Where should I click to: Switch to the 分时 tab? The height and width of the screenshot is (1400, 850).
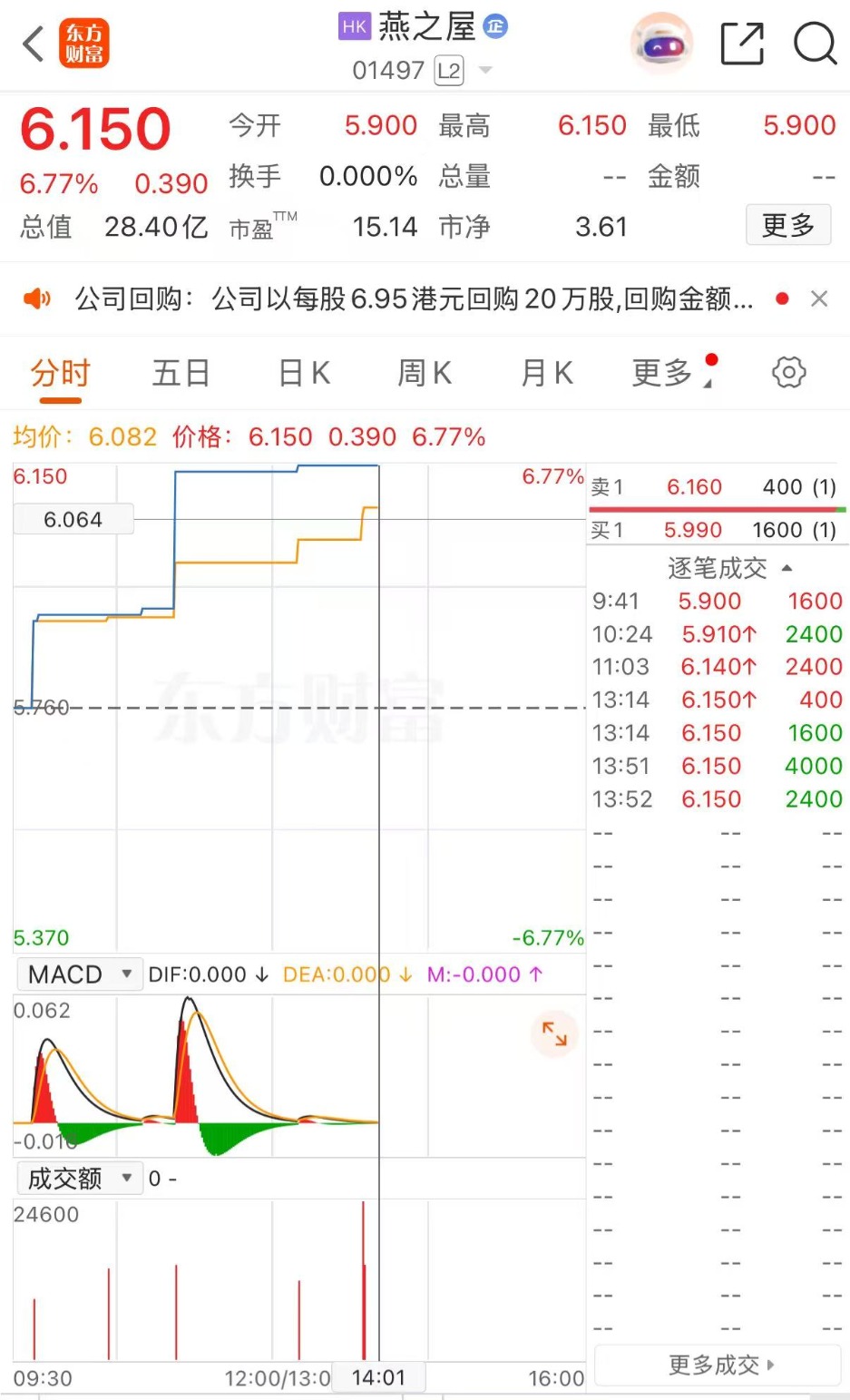pos(60,373)
